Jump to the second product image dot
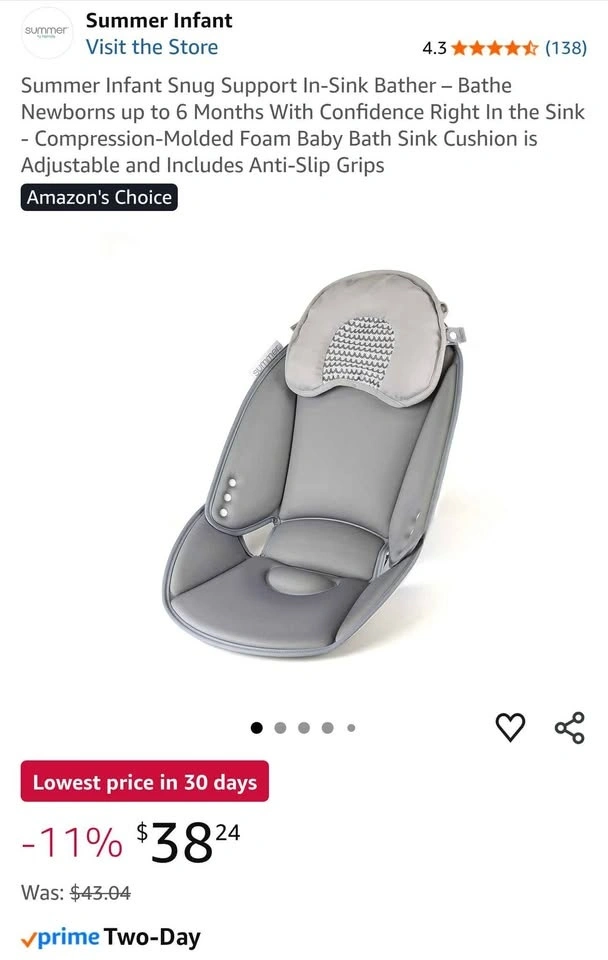 pyautogui.click(x=280, y=728)
